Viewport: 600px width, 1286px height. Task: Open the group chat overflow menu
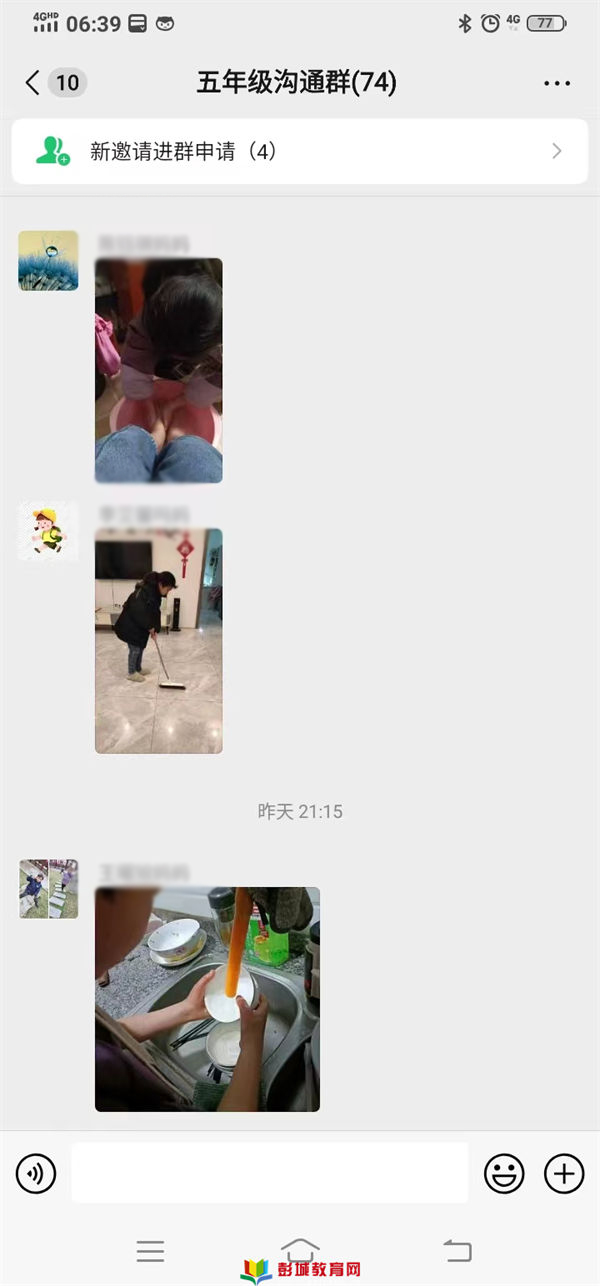(x=557, y=83)
